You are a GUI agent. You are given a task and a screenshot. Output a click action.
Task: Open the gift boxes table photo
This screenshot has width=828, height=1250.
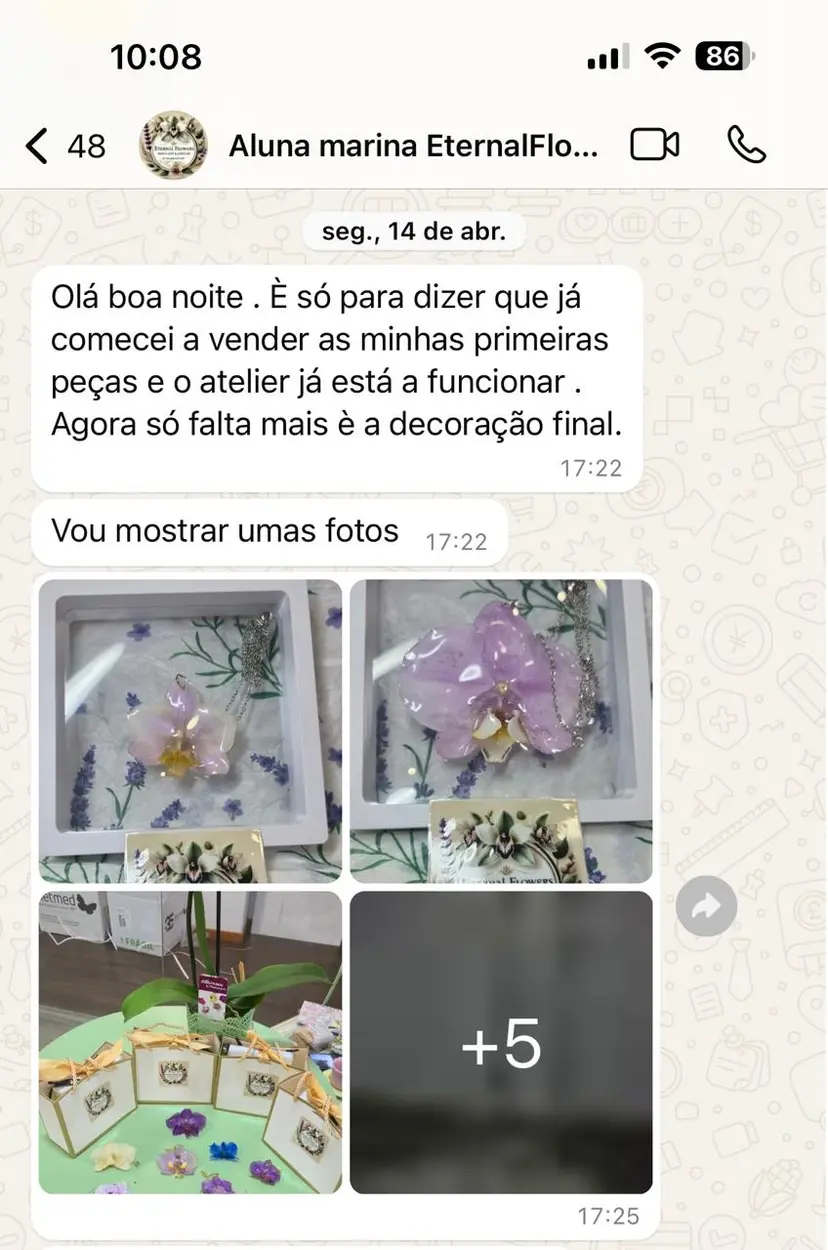point(190,1042)
